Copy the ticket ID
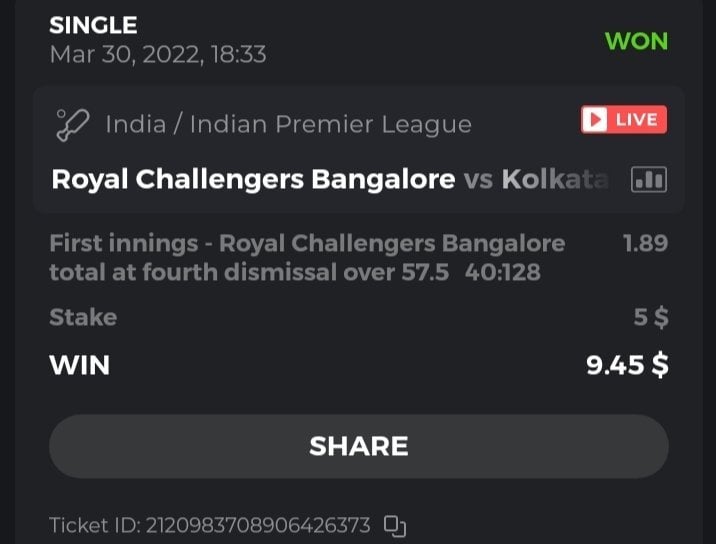Viewport: 716px width, 544px height. tap(396, 525)
